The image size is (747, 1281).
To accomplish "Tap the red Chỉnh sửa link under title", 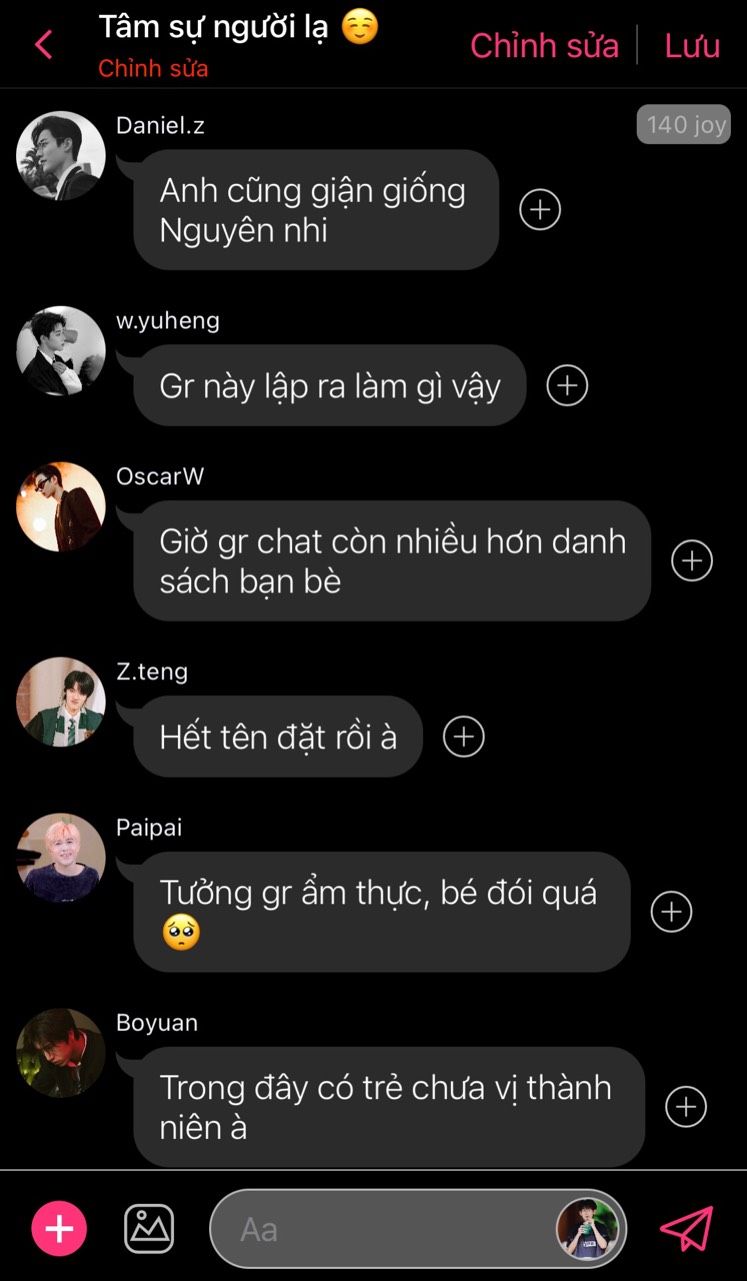I will (x=153, y=69).
